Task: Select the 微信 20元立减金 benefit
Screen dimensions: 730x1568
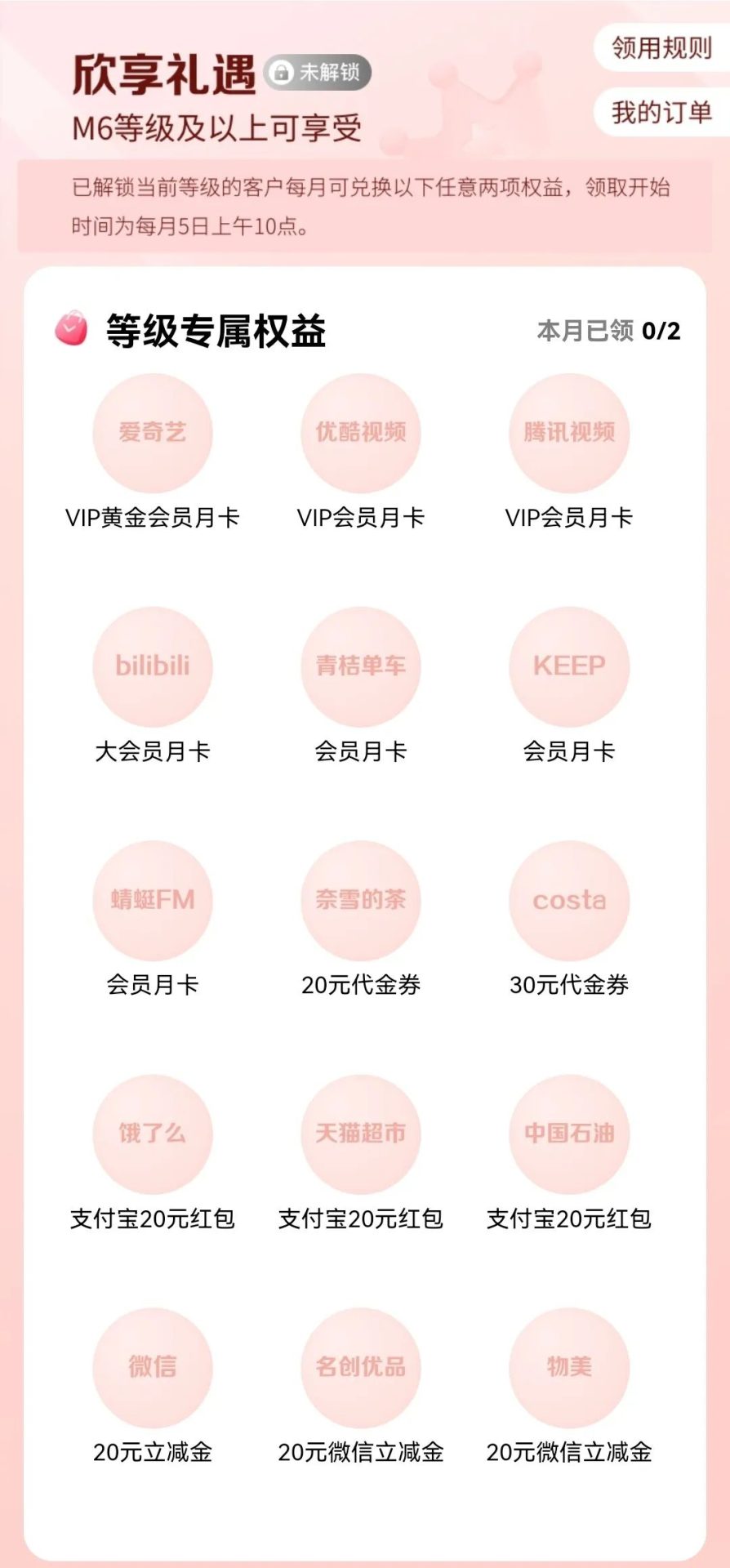Action: (x=153, y=1367)
